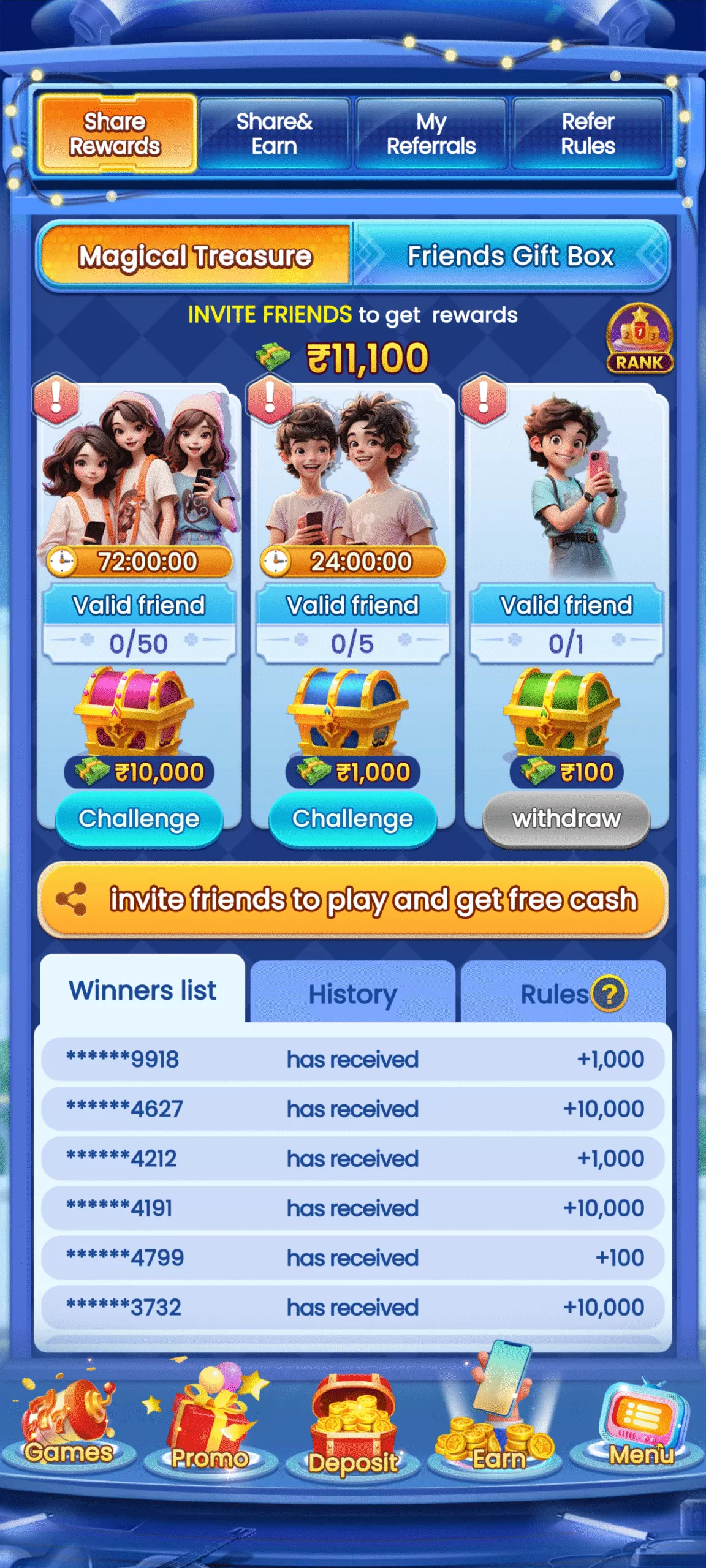Open the History tab
The height and width of the screenshot is (1568, 706).
coord(352,993)
